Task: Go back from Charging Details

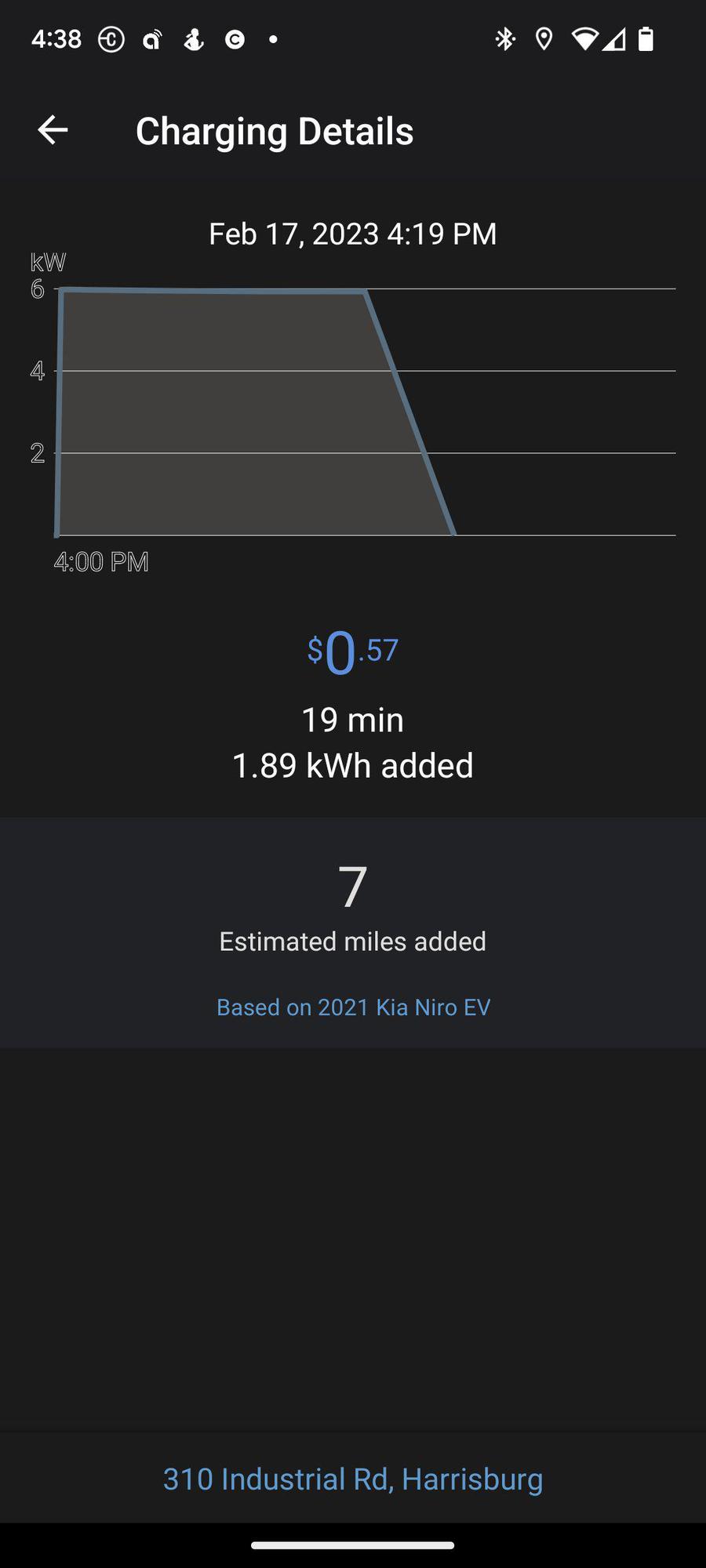Action: (x=53, y=130)
